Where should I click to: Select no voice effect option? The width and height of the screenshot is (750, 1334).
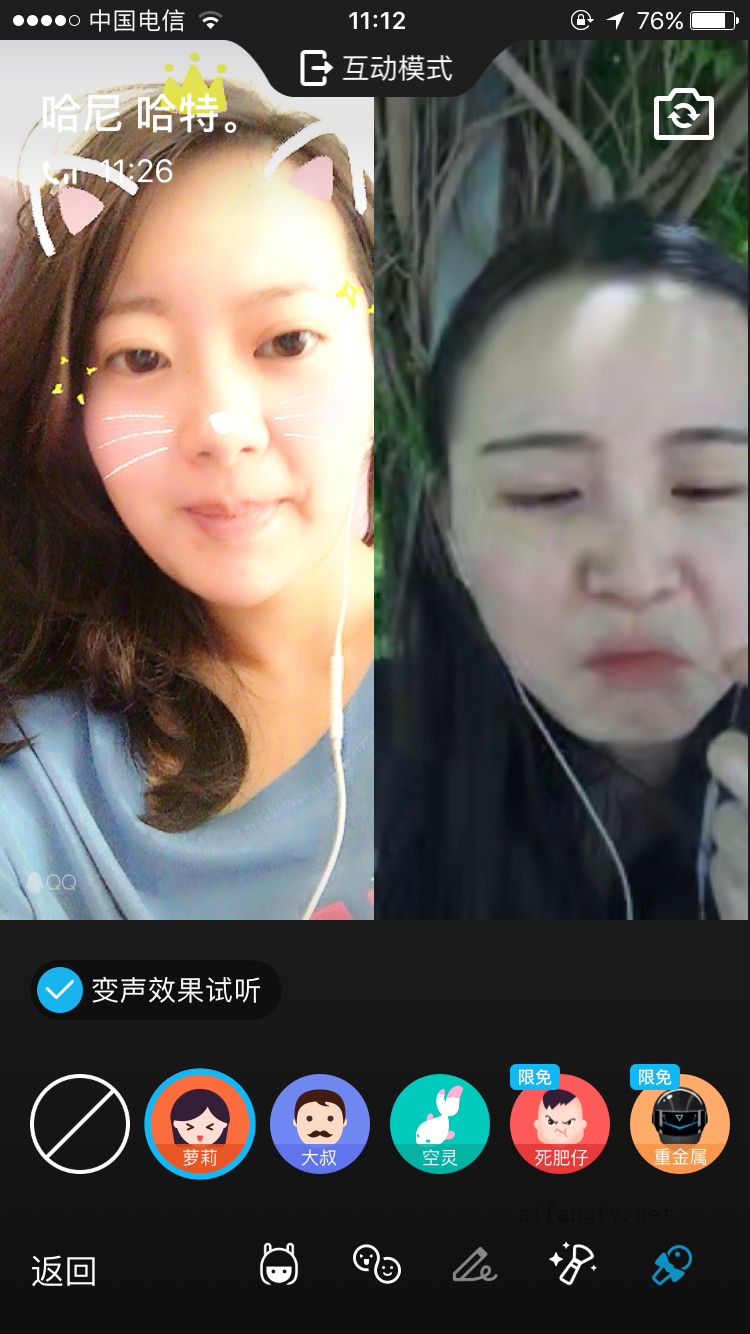[80, 1124]
